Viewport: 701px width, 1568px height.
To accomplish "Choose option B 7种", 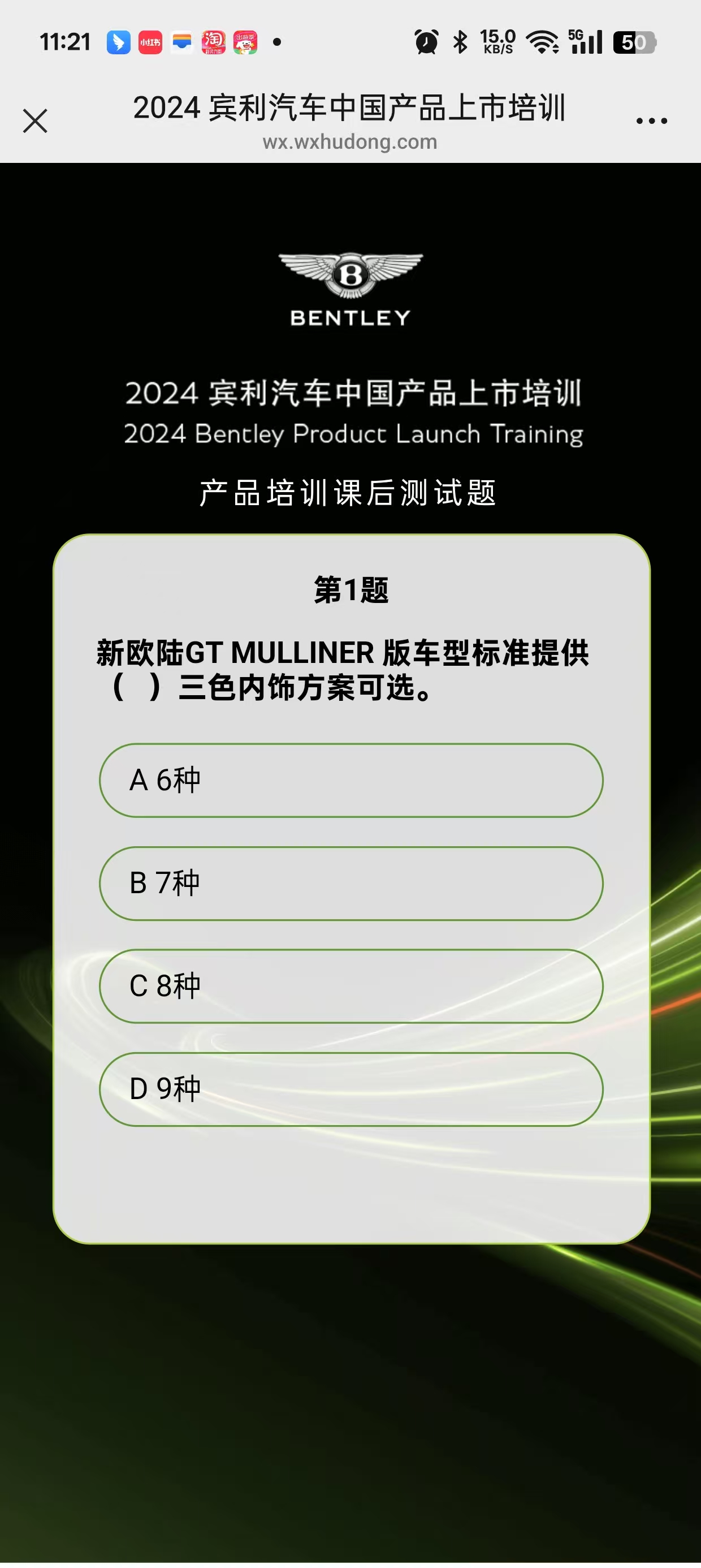I will click(x=351, y=883).
